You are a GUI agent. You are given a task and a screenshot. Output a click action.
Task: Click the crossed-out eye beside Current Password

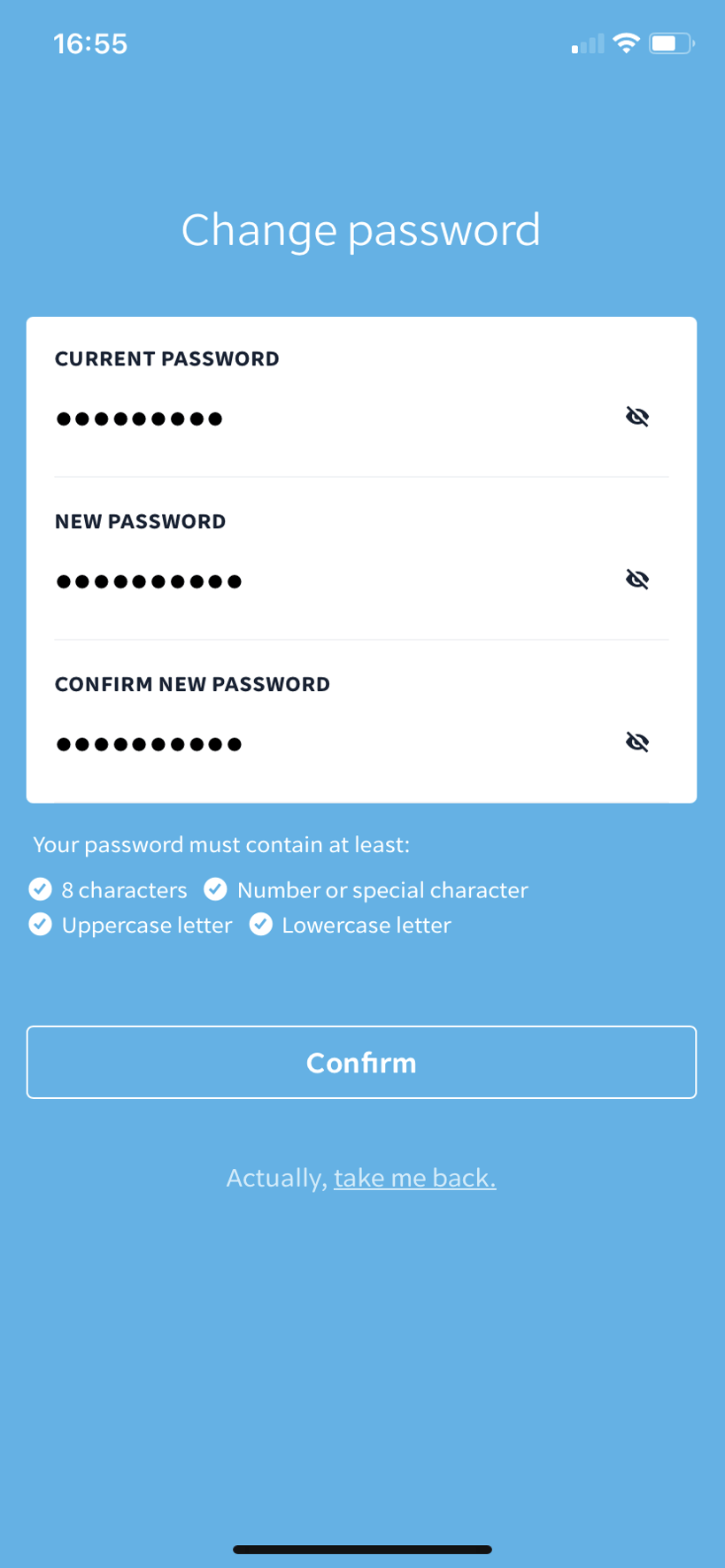tap(637, 416)
